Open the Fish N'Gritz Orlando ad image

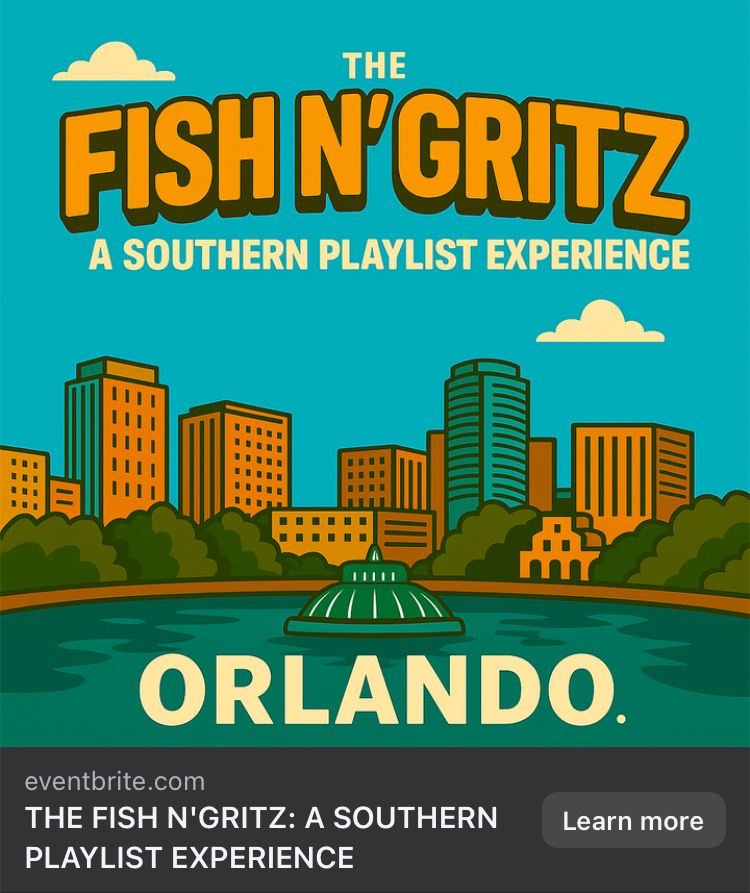pos(375,400)
